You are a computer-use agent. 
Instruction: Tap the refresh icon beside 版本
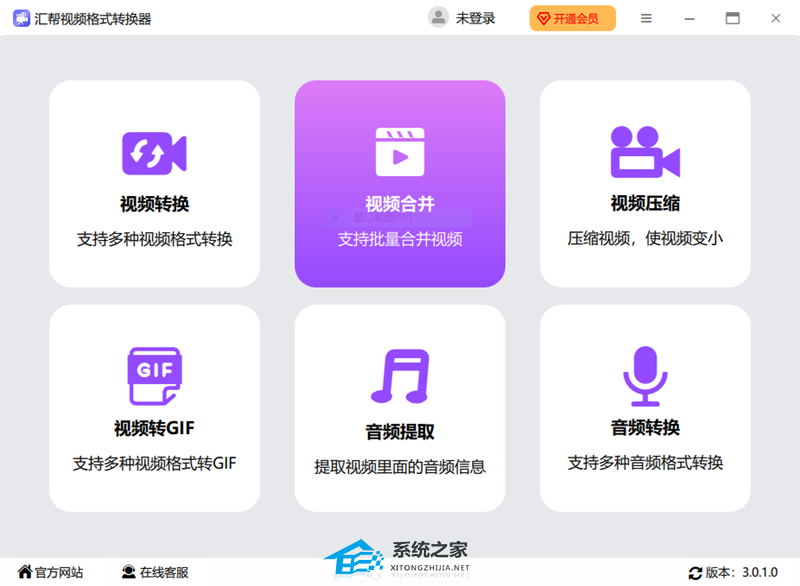click(x=695, y=573)
